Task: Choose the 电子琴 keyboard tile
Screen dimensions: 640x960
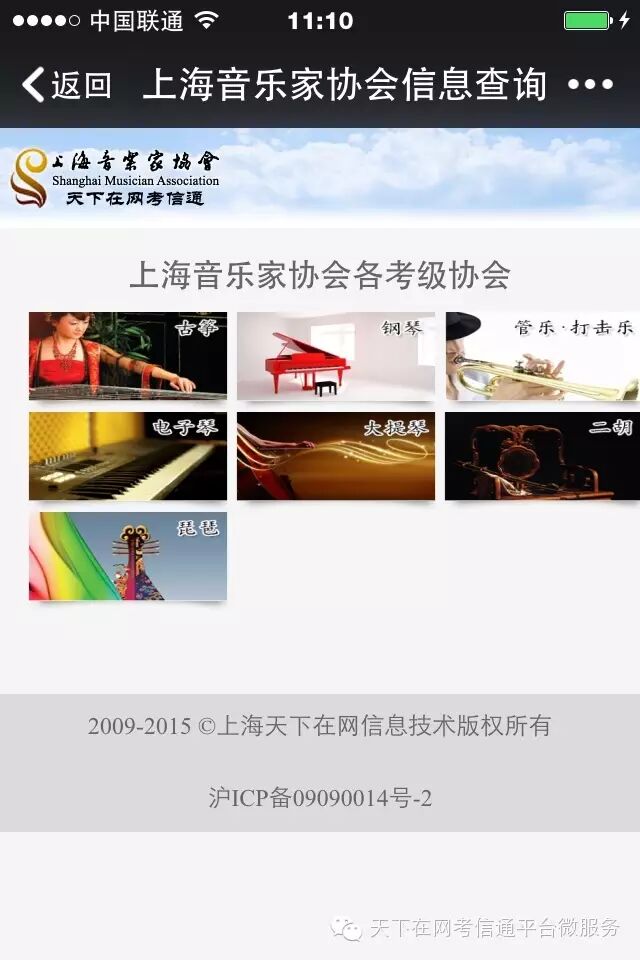Action: [x=128, y=456]
